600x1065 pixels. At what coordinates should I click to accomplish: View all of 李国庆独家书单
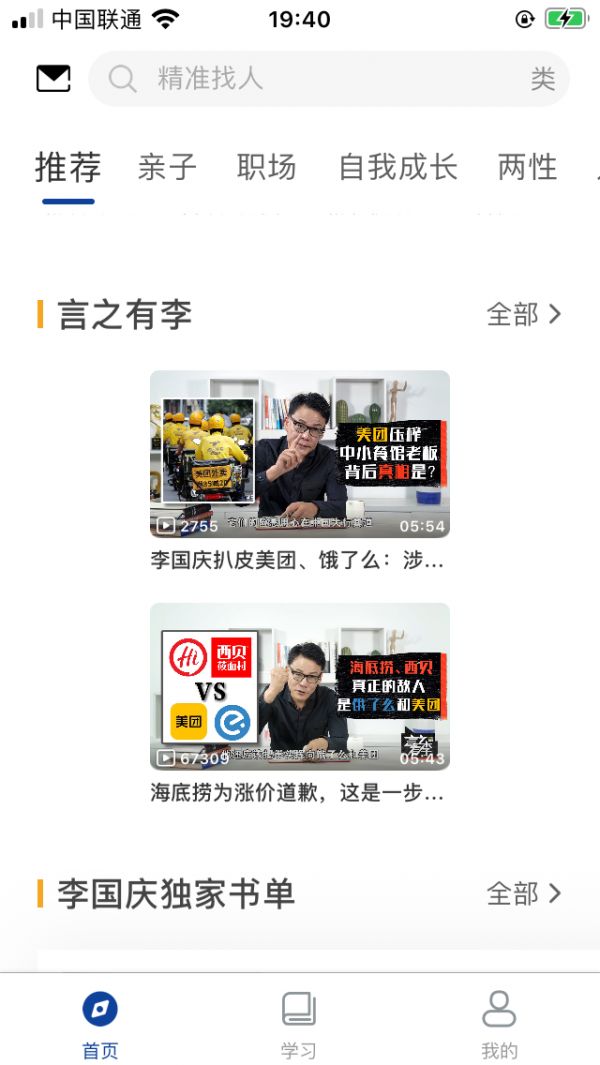(524, 893)
